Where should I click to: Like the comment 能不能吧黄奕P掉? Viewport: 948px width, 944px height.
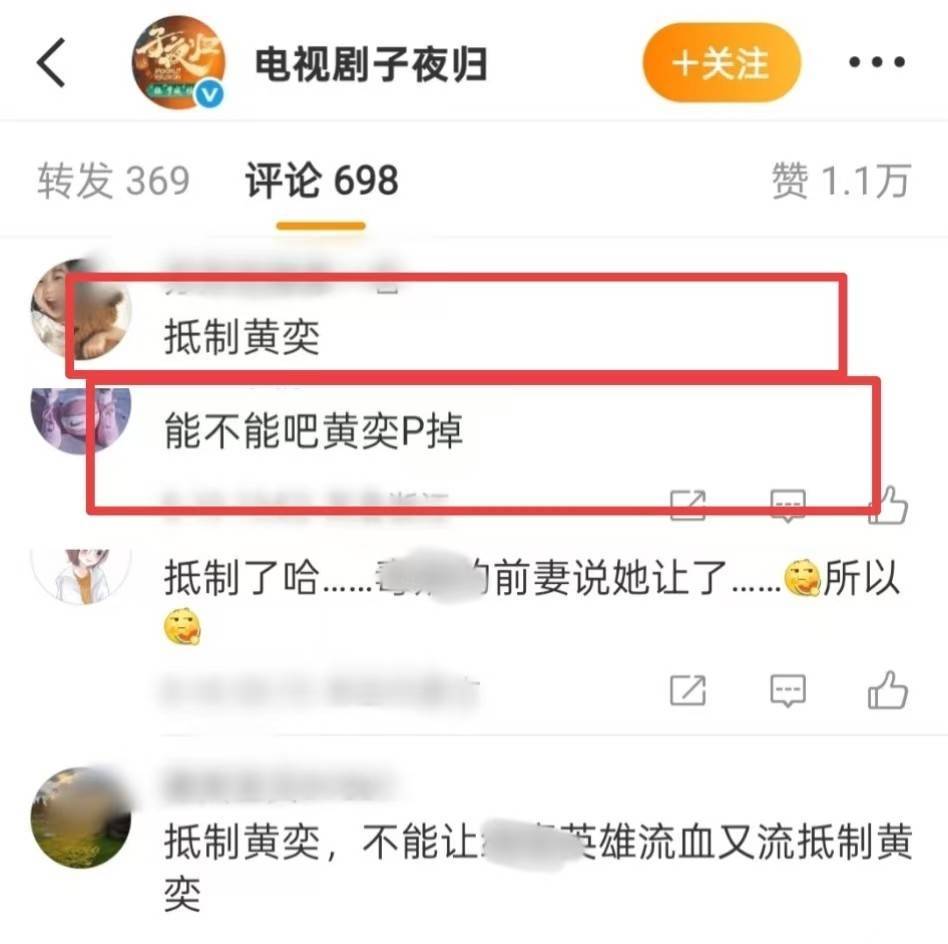tap(889, 504)
